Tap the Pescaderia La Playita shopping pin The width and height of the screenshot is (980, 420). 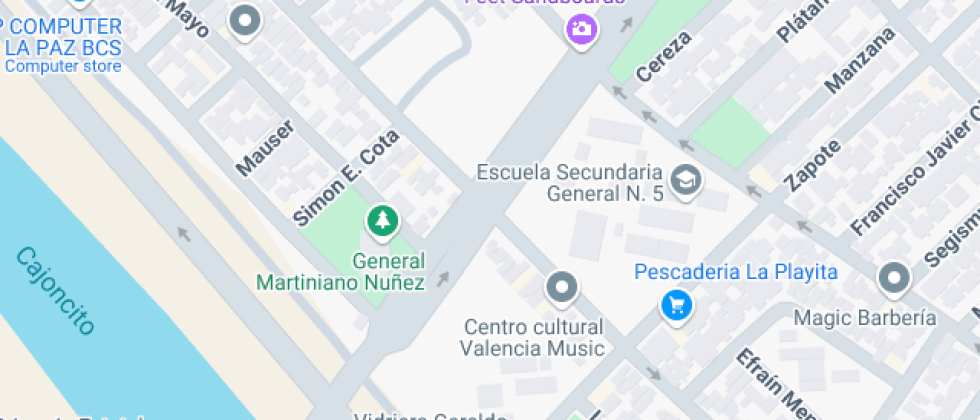point(677,304)
